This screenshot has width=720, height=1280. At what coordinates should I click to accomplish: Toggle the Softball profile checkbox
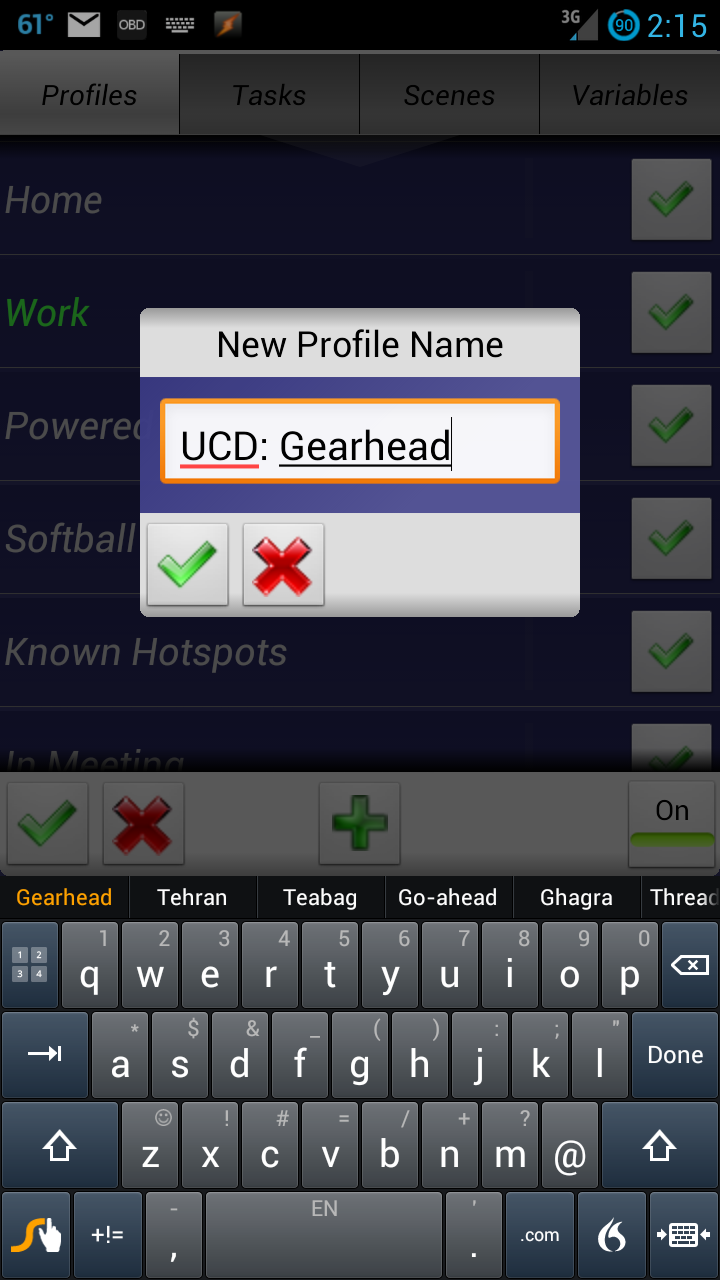tap(671, 538)
